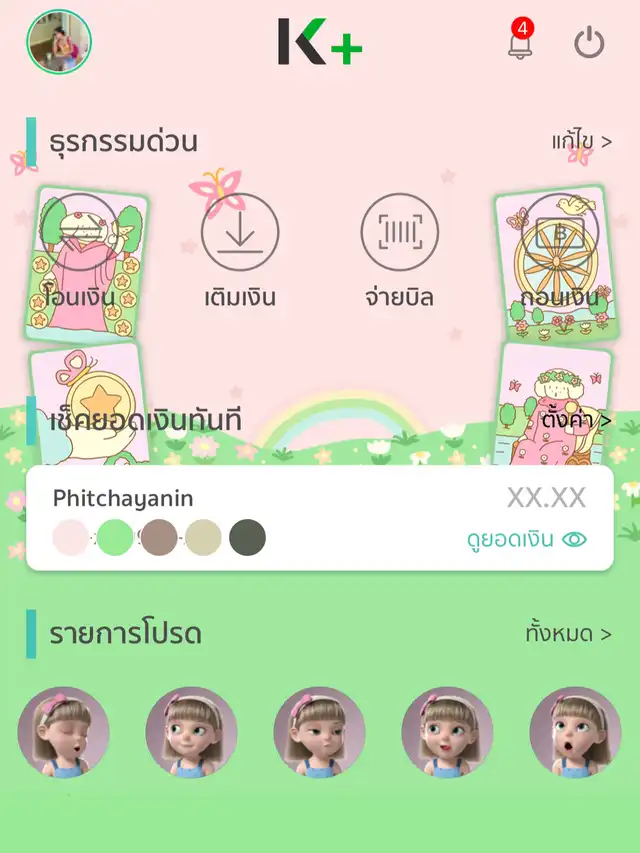View all favorites via ทั้งหมด
The image size is (640, 853).
(568, 633)
